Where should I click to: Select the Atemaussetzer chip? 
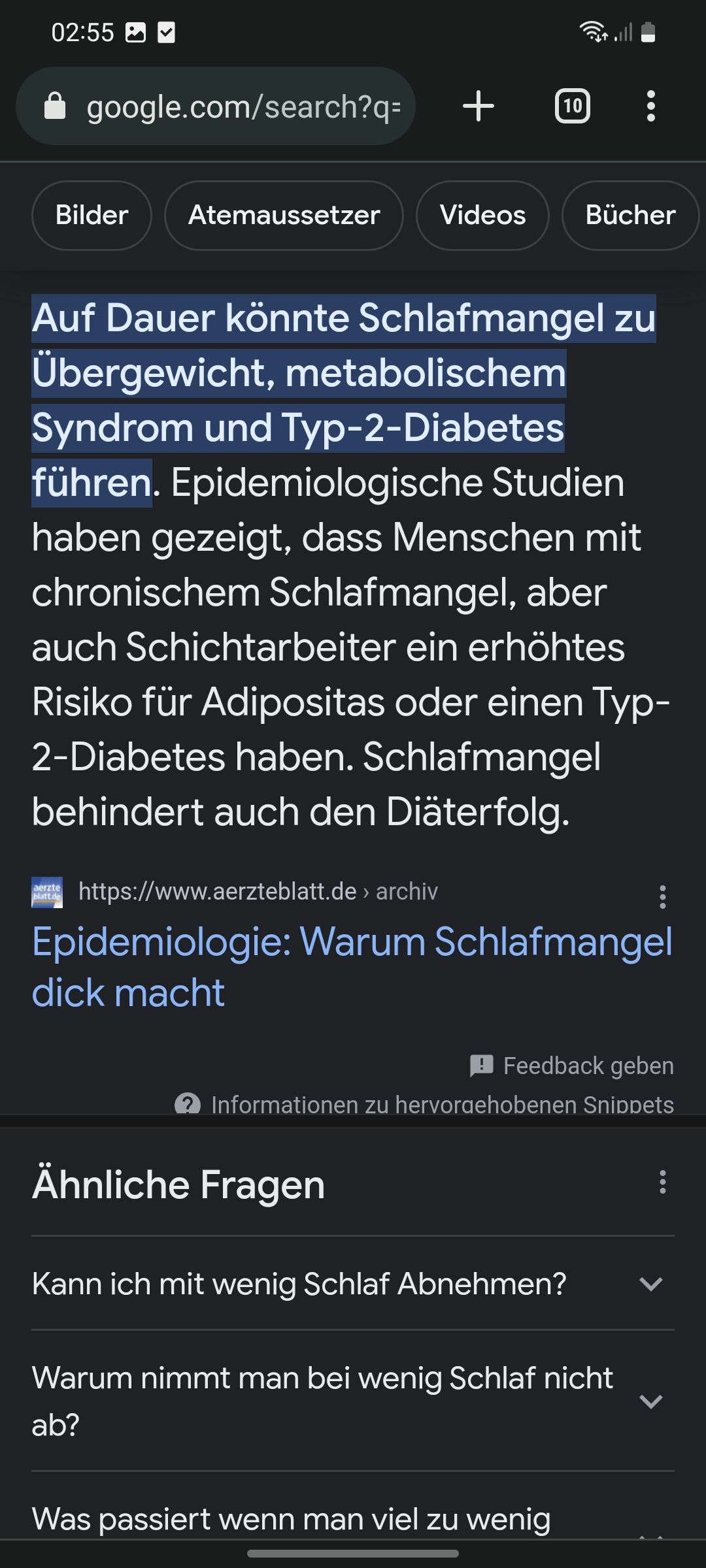[x=284, y=215]
